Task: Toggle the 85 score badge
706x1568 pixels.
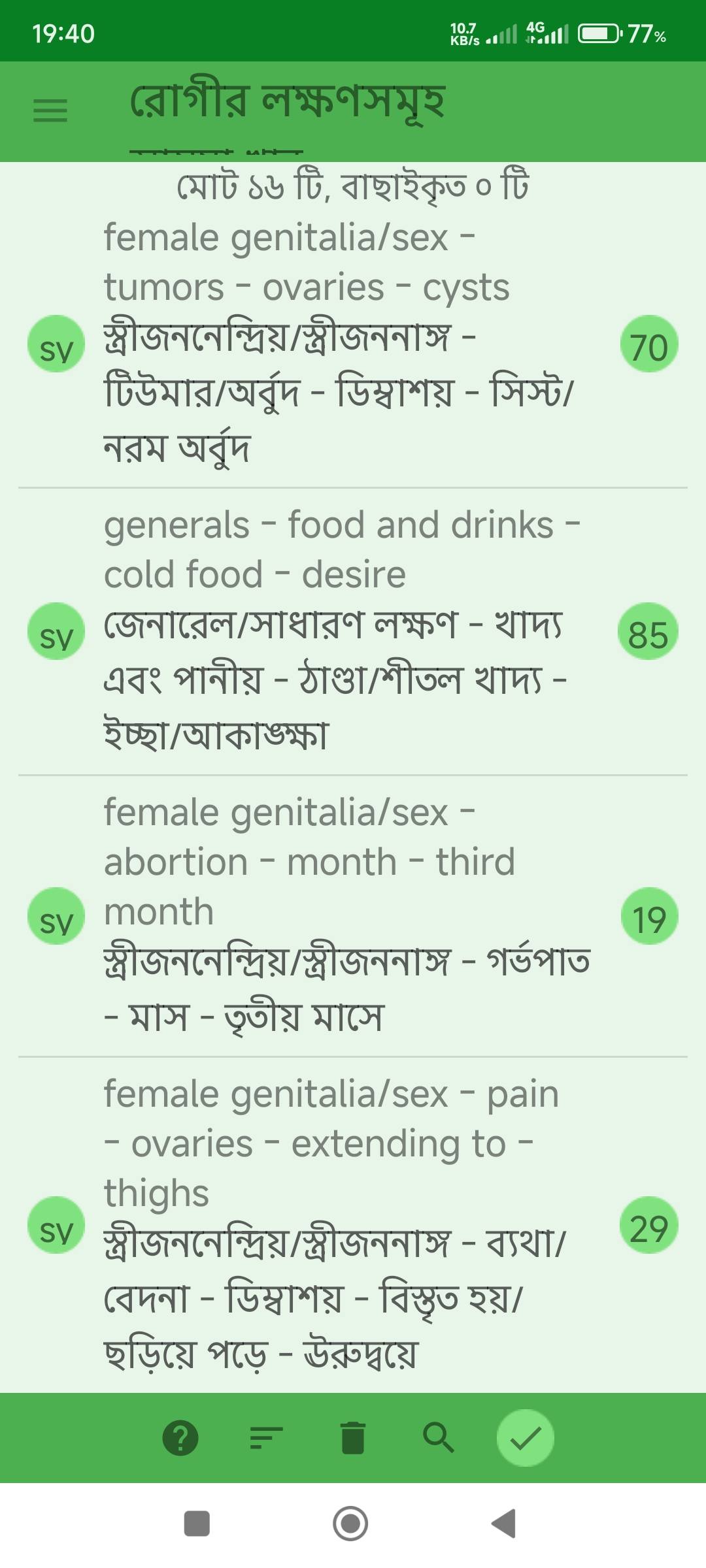Action: pyautogui.click(x=650, y=631)
